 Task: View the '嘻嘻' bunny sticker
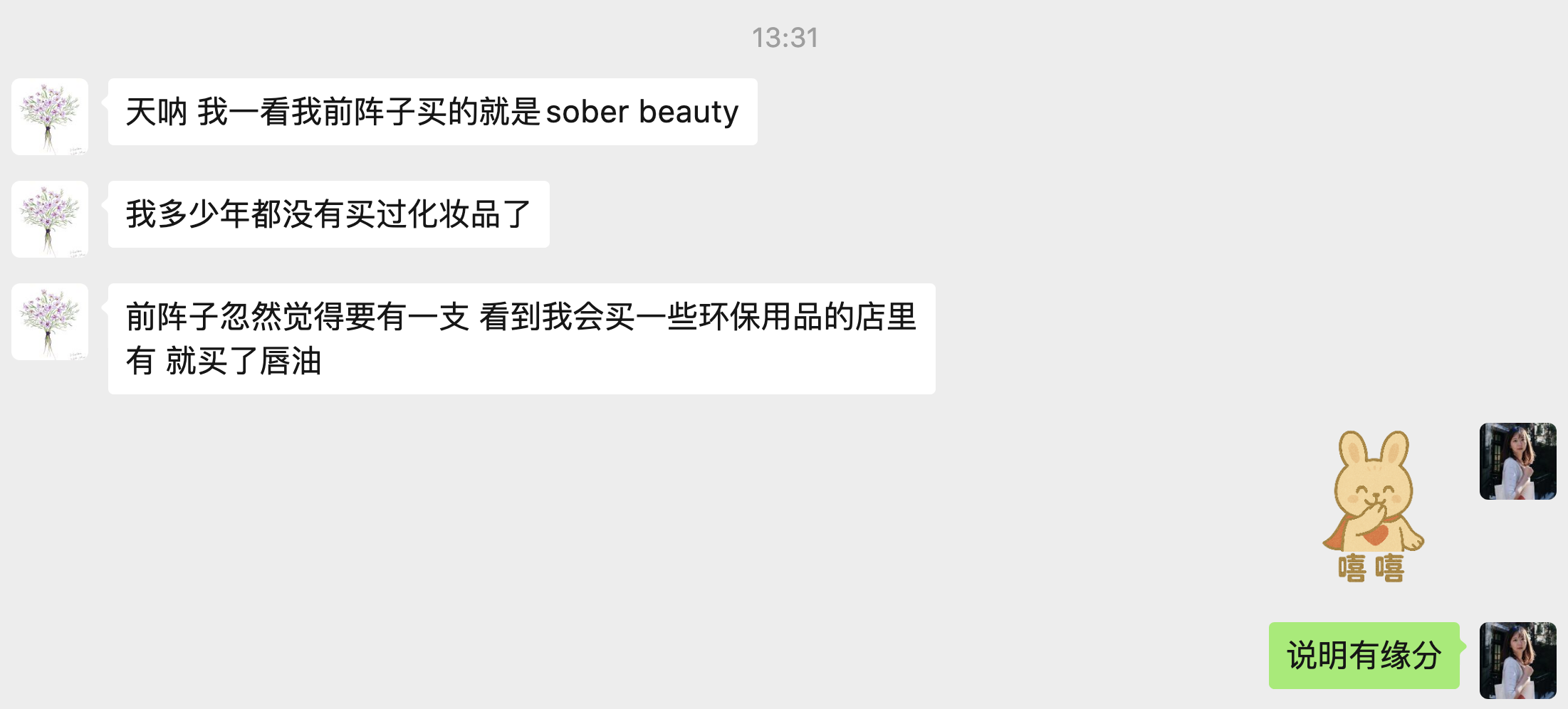pos(1371,507)
